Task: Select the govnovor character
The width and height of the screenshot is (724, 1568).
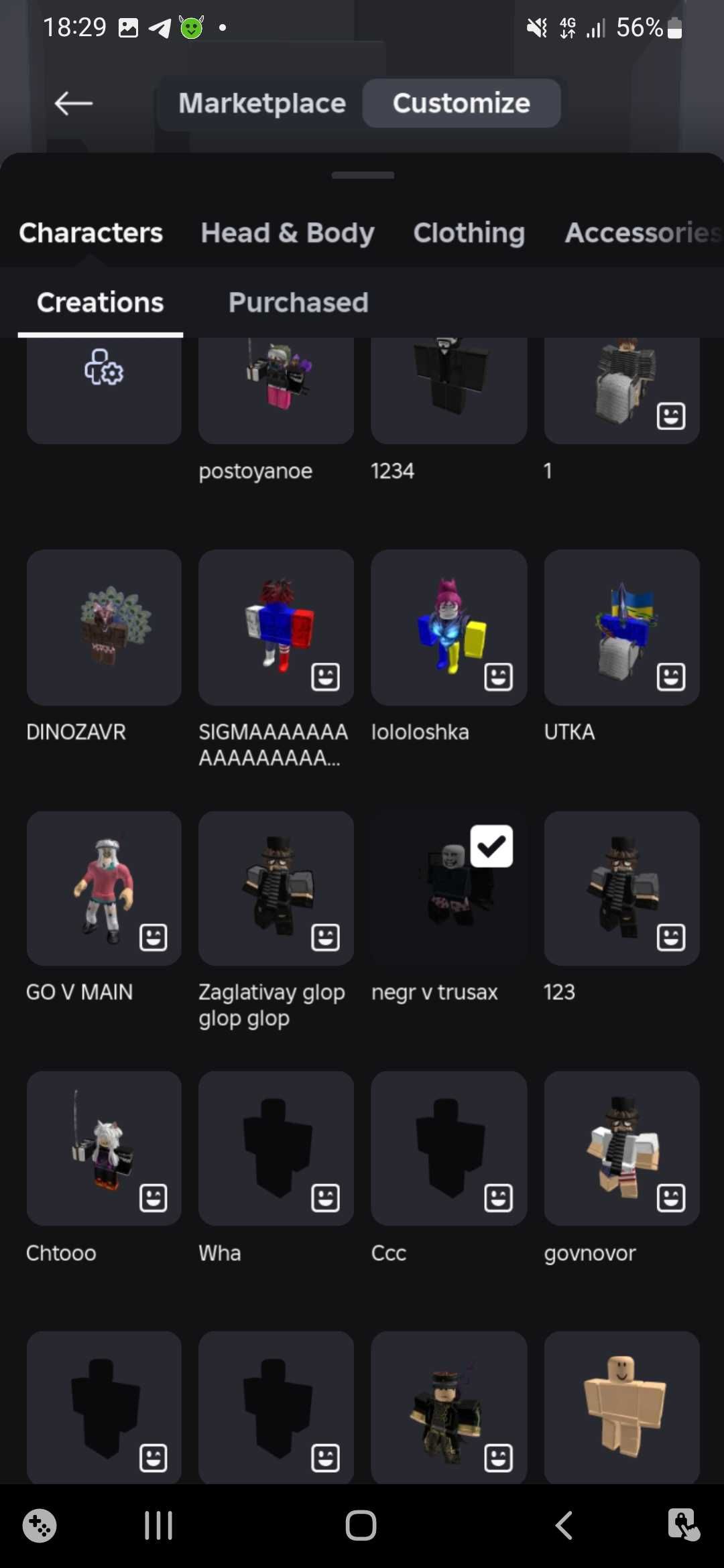Action: click(x=621, y=1148)
